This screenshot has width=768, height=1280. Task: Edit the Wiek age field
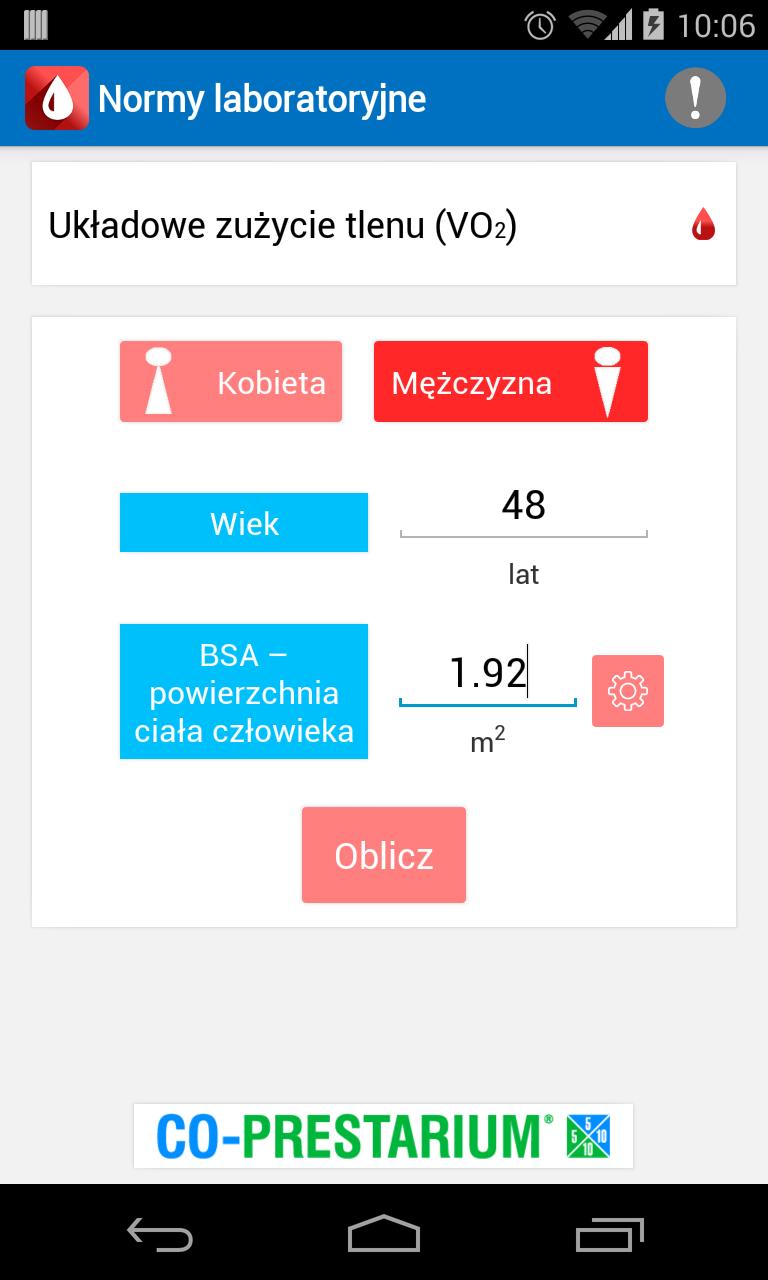(x=524, y=507)
